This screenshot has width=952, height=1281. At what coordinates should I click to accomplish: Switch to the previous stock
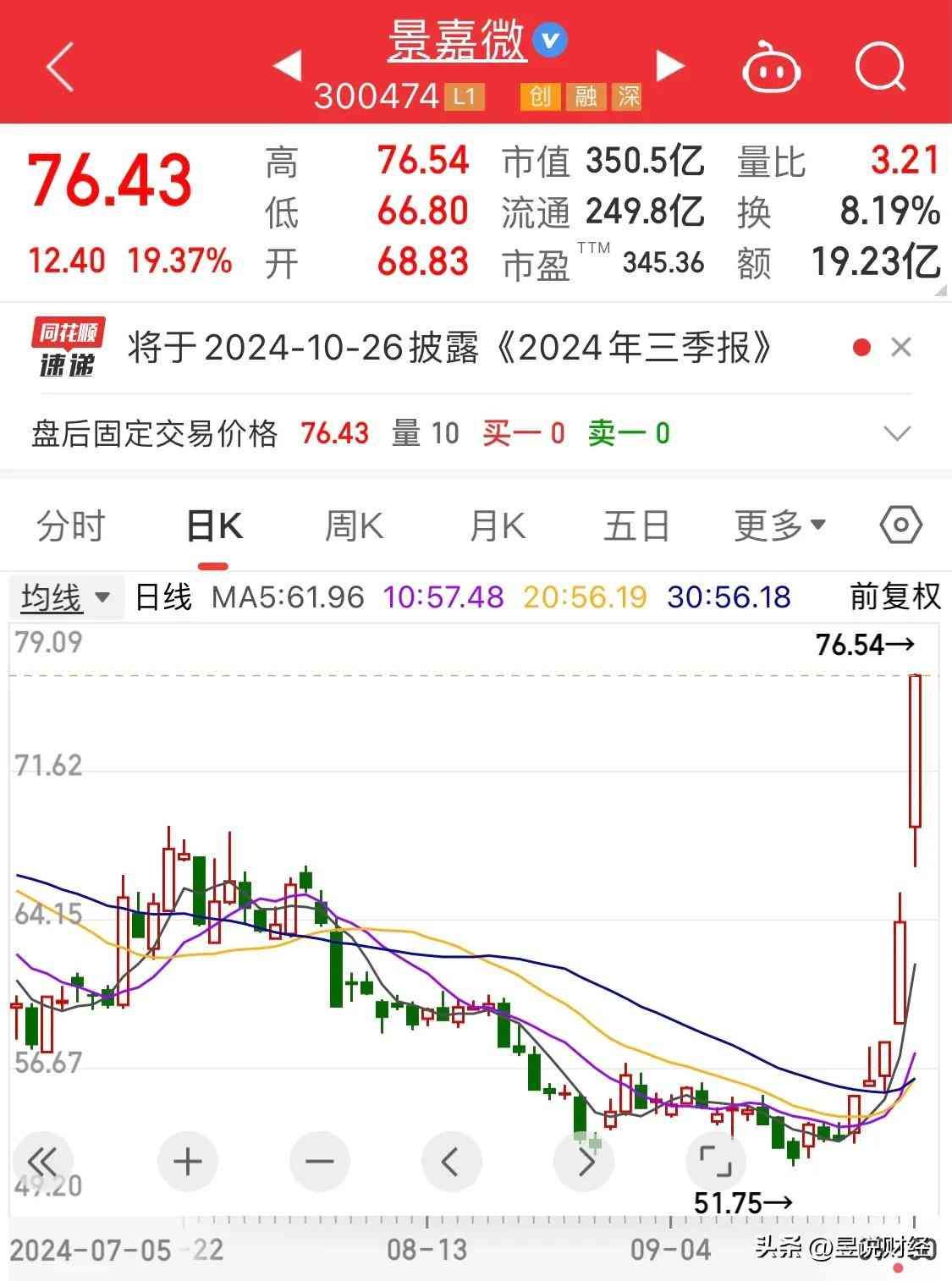288,66
